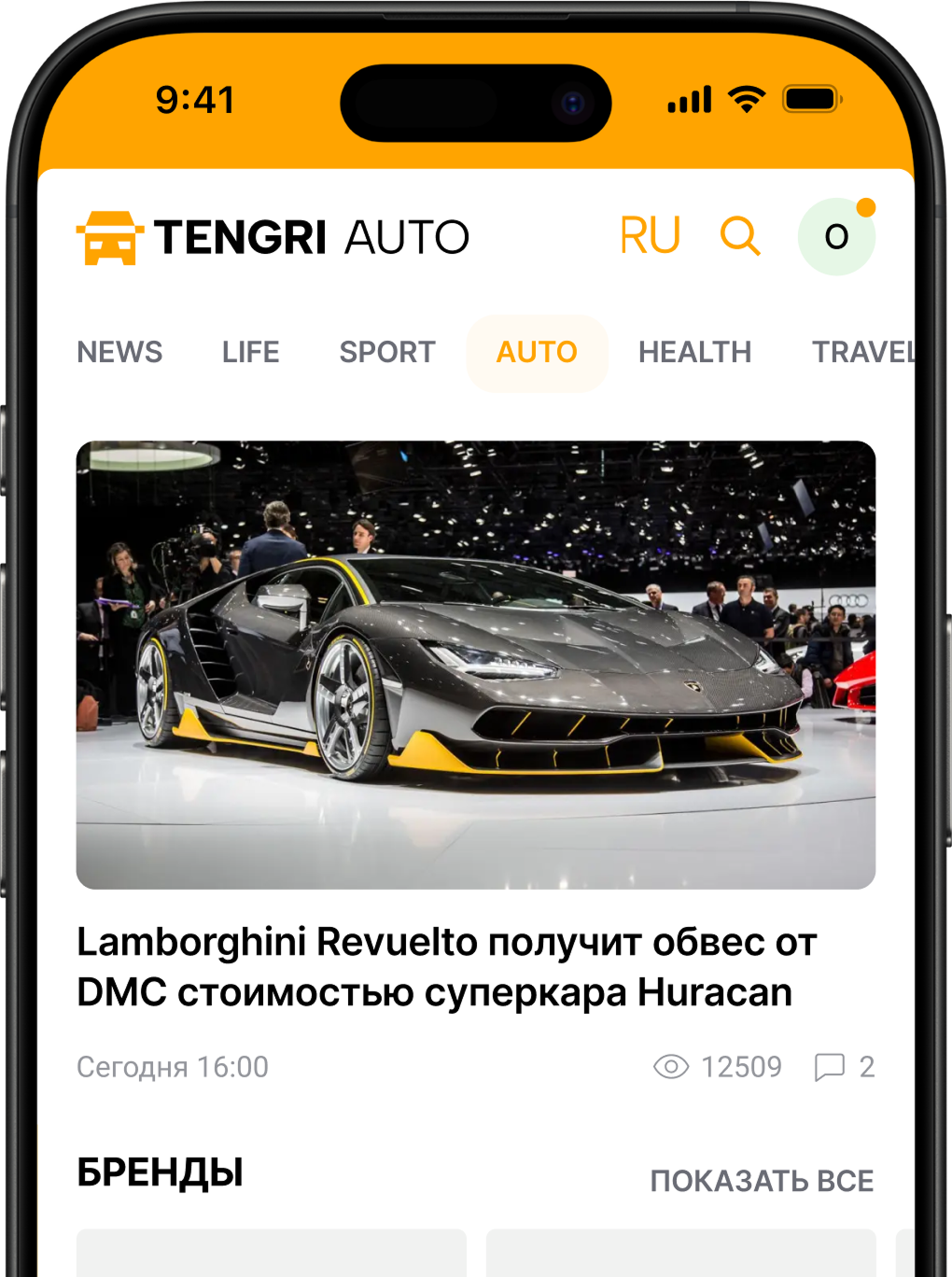Click the eye icon showing 12509 views

coord(670,1065)
